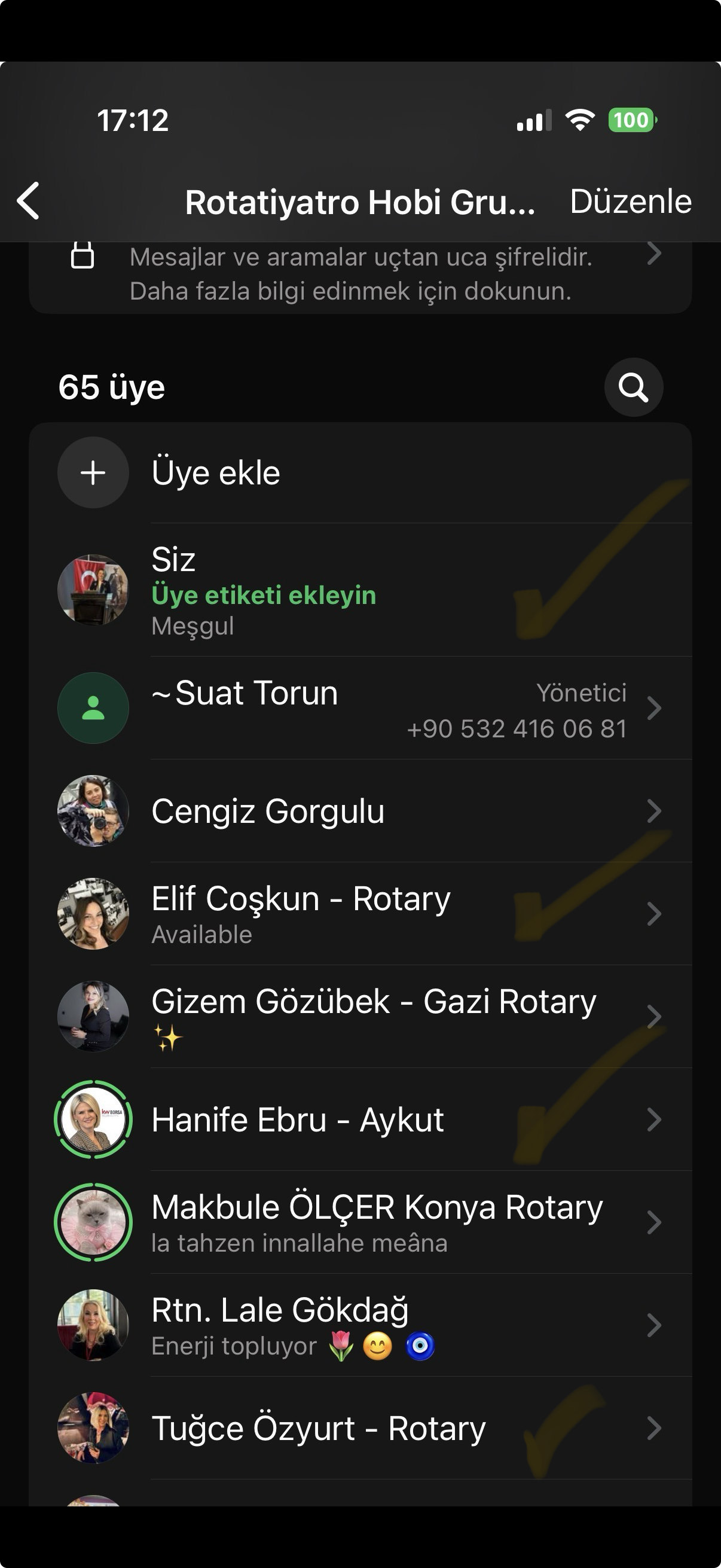The width and height of the screenshot is (721, 1568).
Task: Search among the 65 group members
Action: [633, 387]
